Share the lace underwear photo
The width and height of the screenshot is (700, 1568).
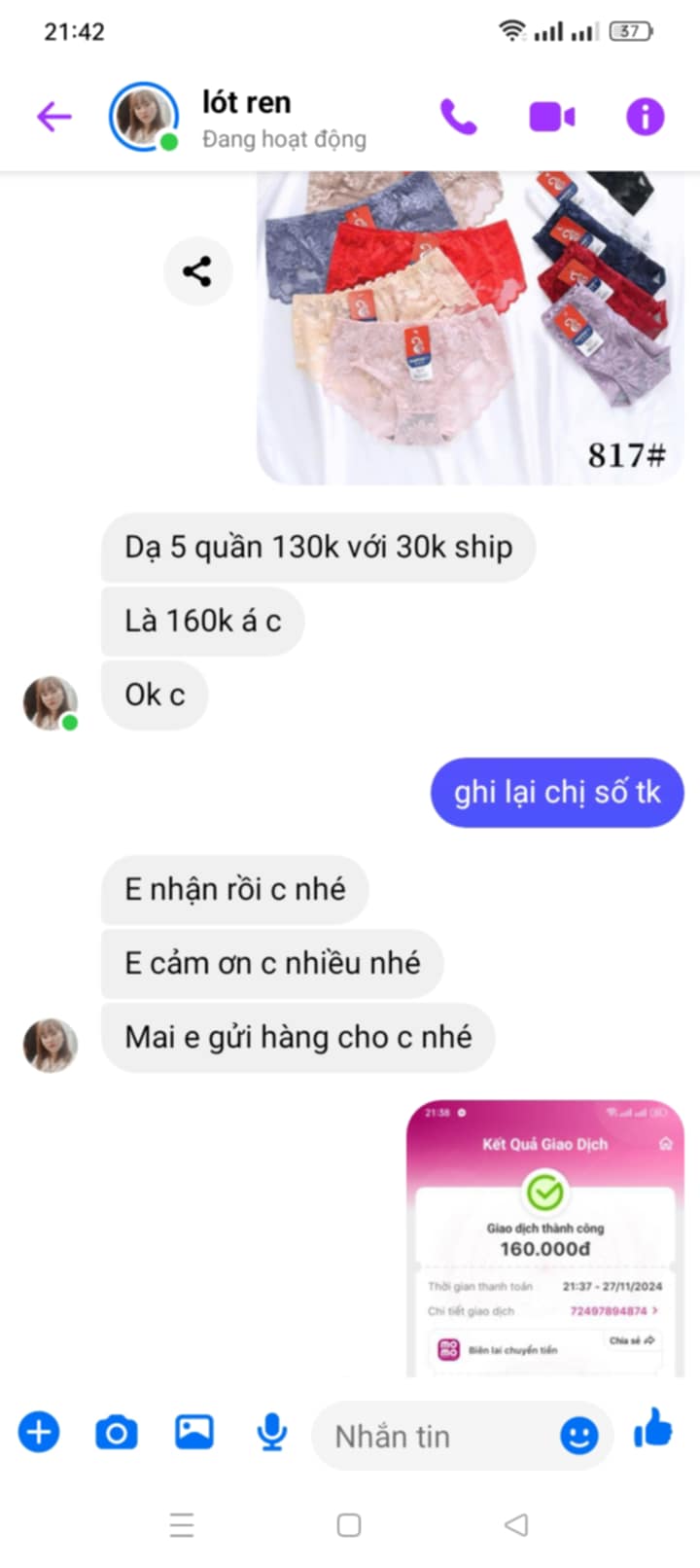tap(197, 271)
